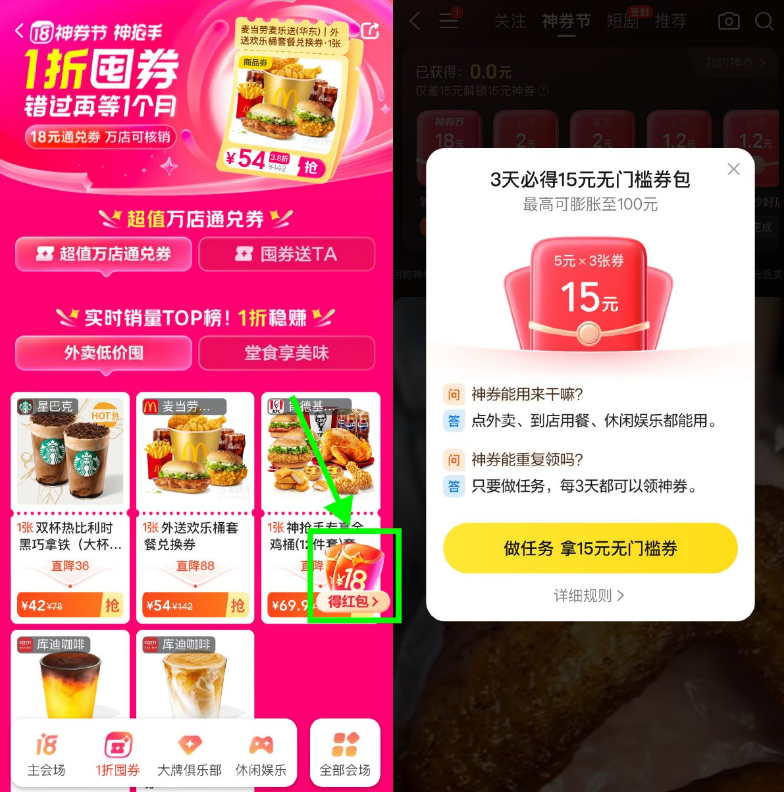Close the 15元无门槛券包 popup
Viewport: 784px width, 792px height.
click(x=734, y=169)
